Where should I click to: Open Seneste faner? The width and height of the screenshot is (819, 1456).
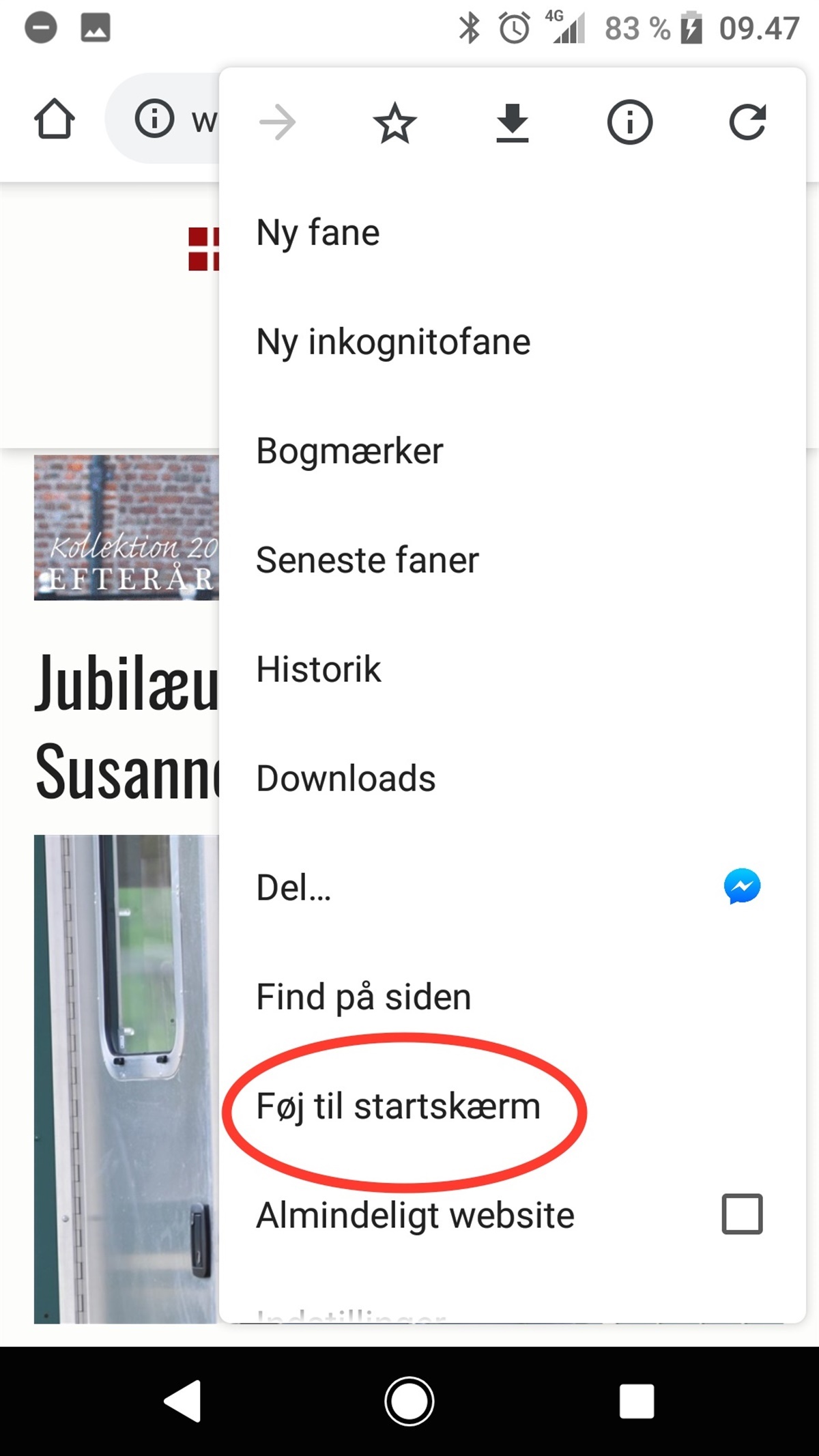pos(367,560)
